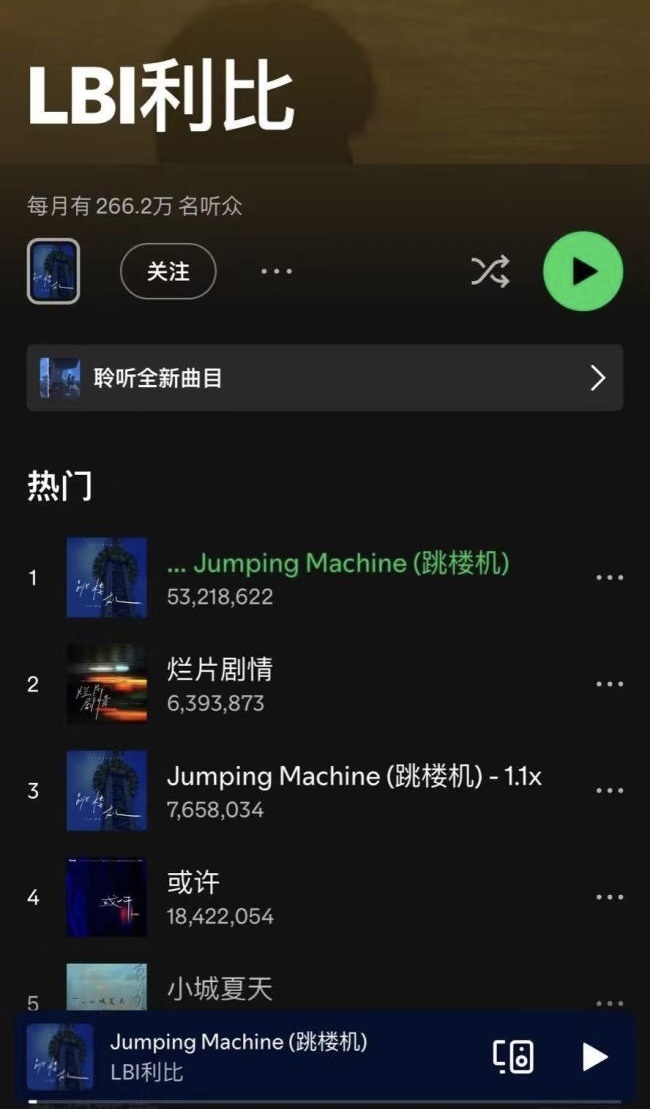This screenshot has width=650, height=1109.
Task: Open the album thumbnail next to 关注
Action: pos(53,271)
